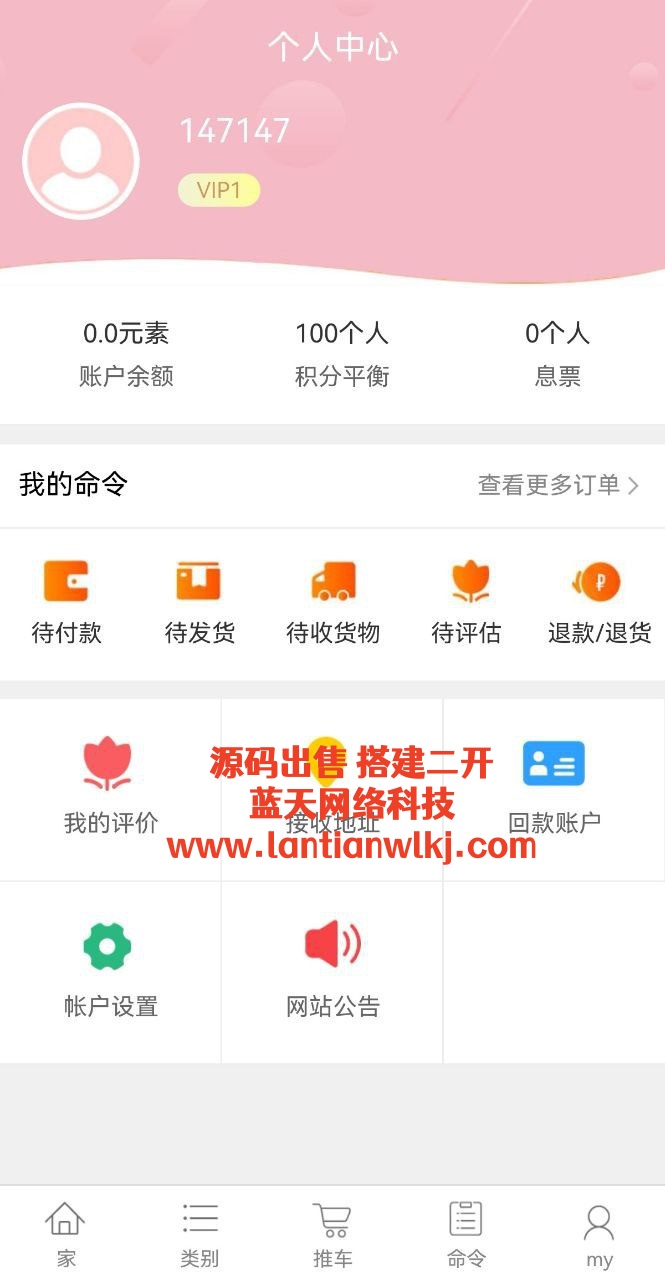View 待收货物 orders
Image resolution: width=665 pixels, height=1280 pixels.
(332, 602)
